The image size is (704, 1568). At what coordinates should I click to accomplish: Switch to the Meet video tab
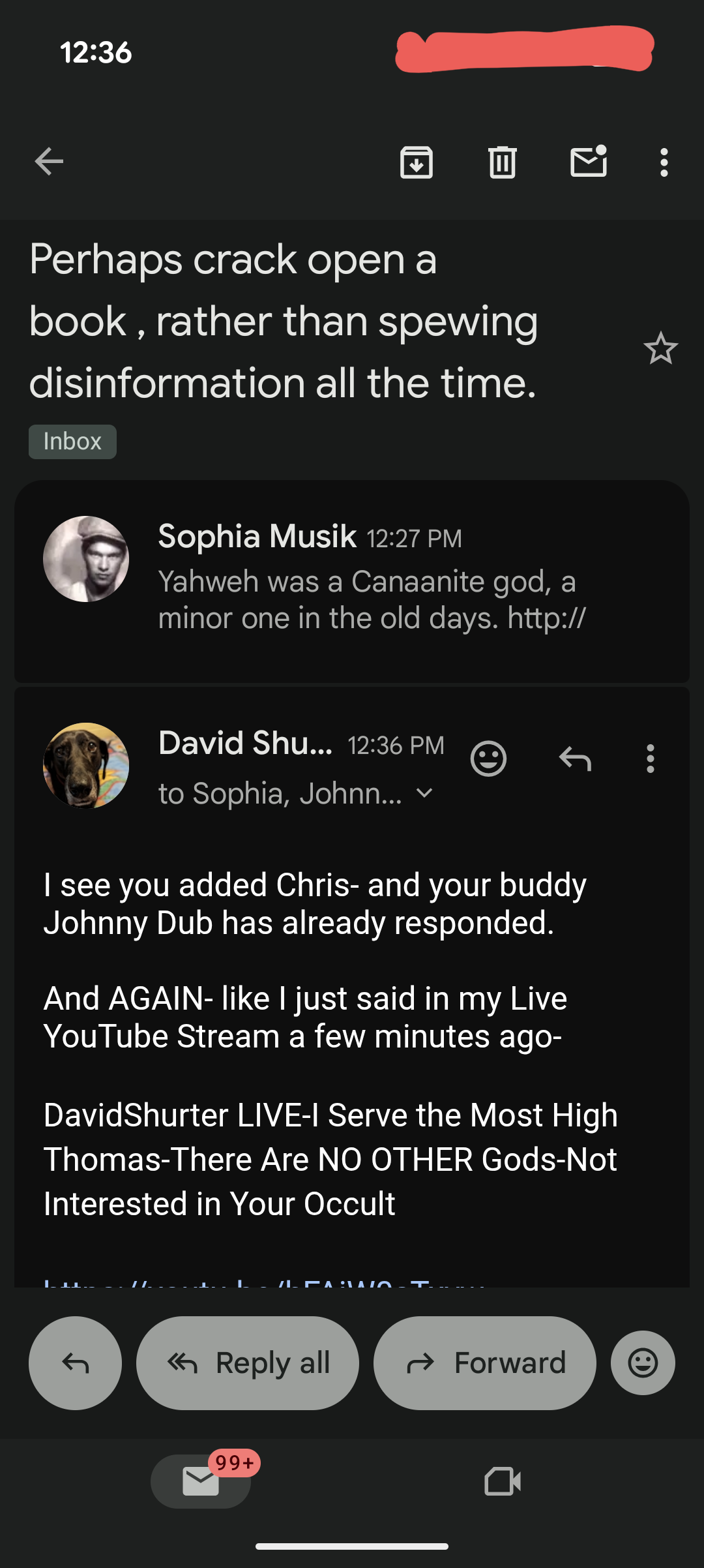point(503,1481)
